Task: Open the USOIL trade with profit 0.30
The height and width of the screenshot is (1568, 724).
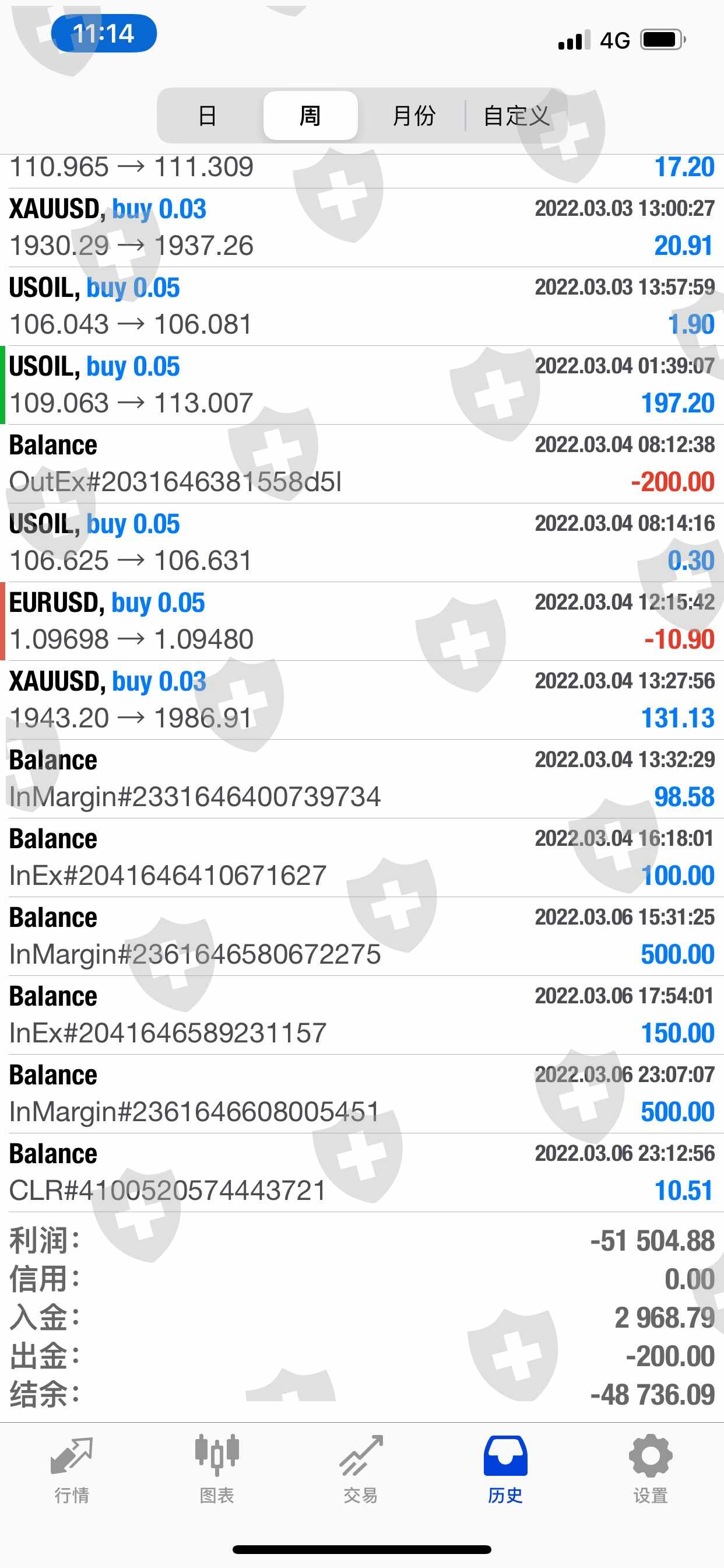Action: click(361, 542)
